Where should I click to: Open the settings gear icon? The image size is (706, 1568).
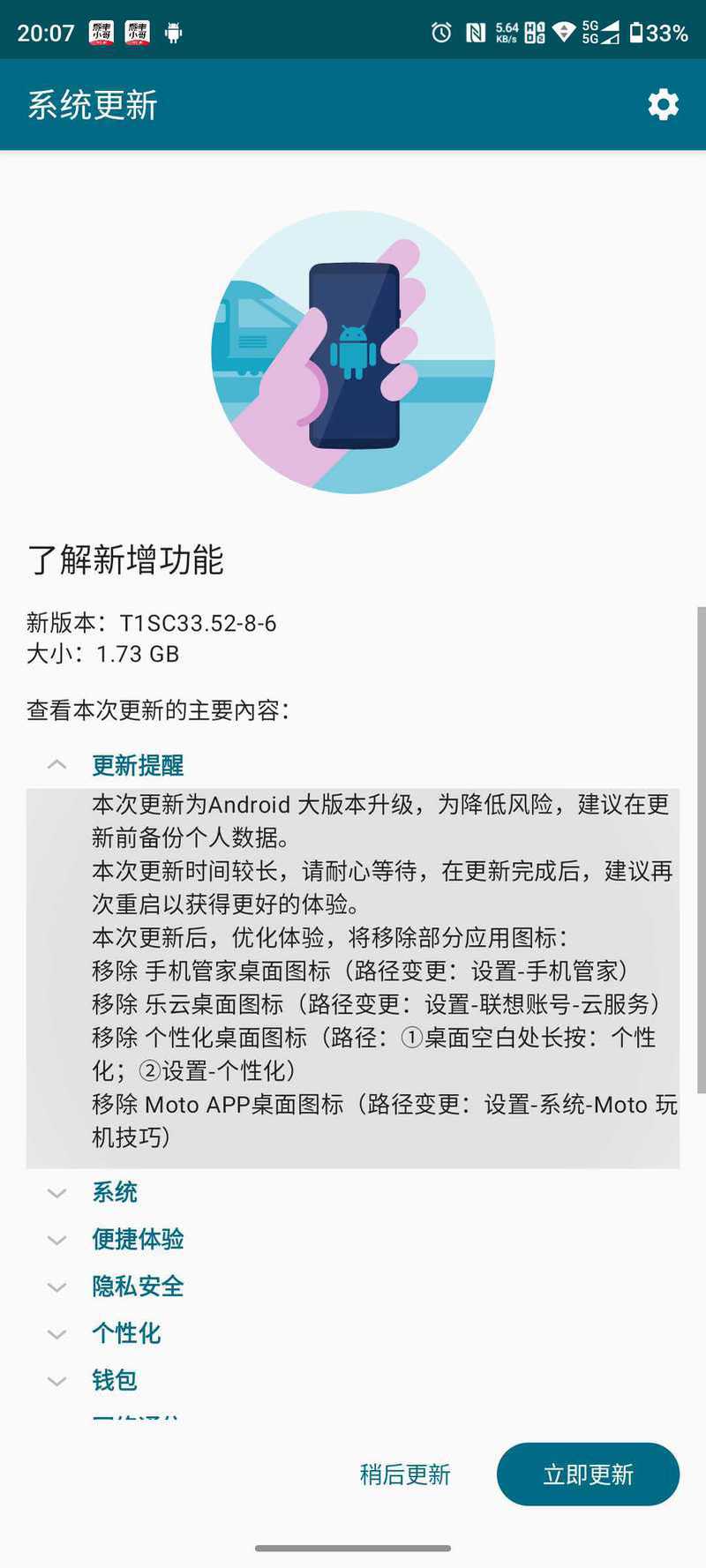click(x=663, y=105)
